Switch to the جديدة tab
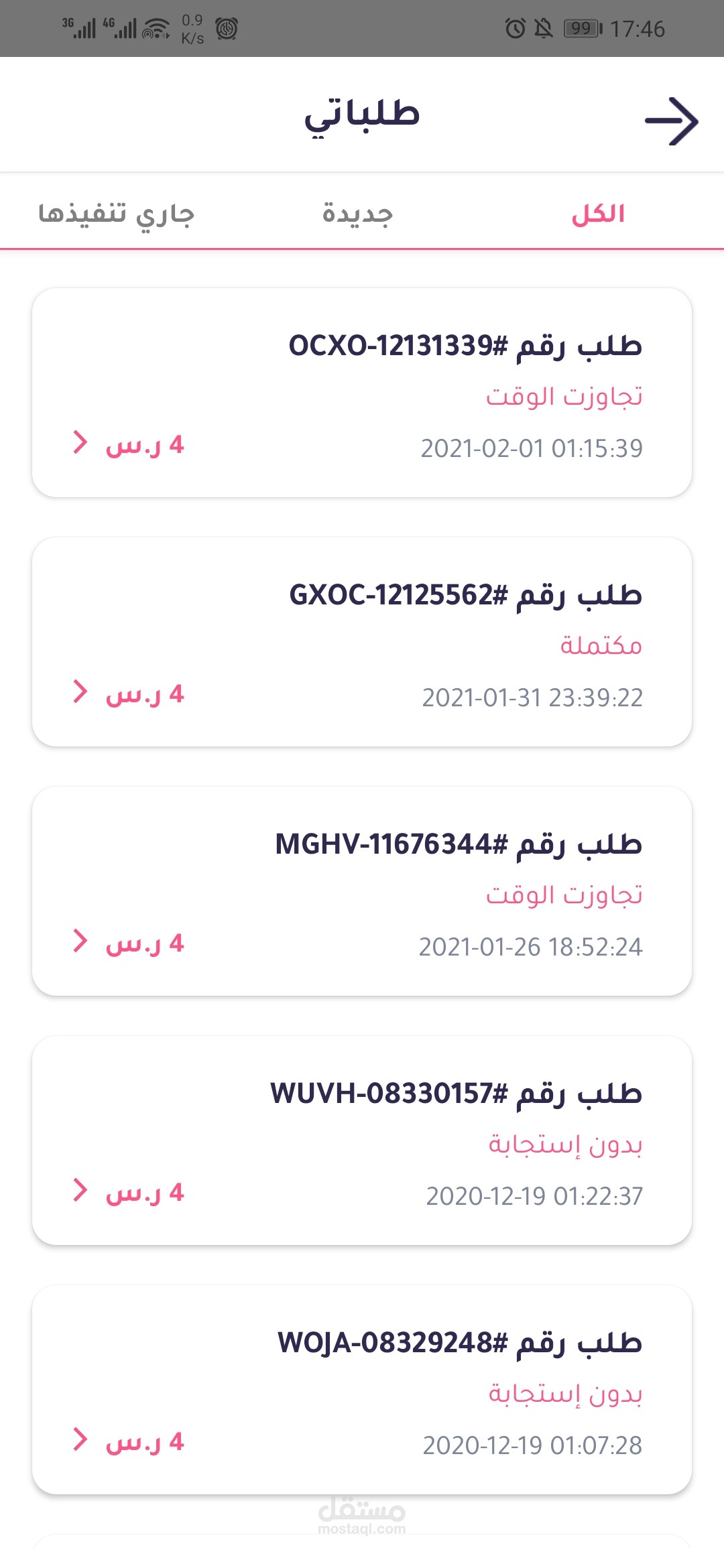Viewport: 724px width, 1568px height. coord(357,214)
